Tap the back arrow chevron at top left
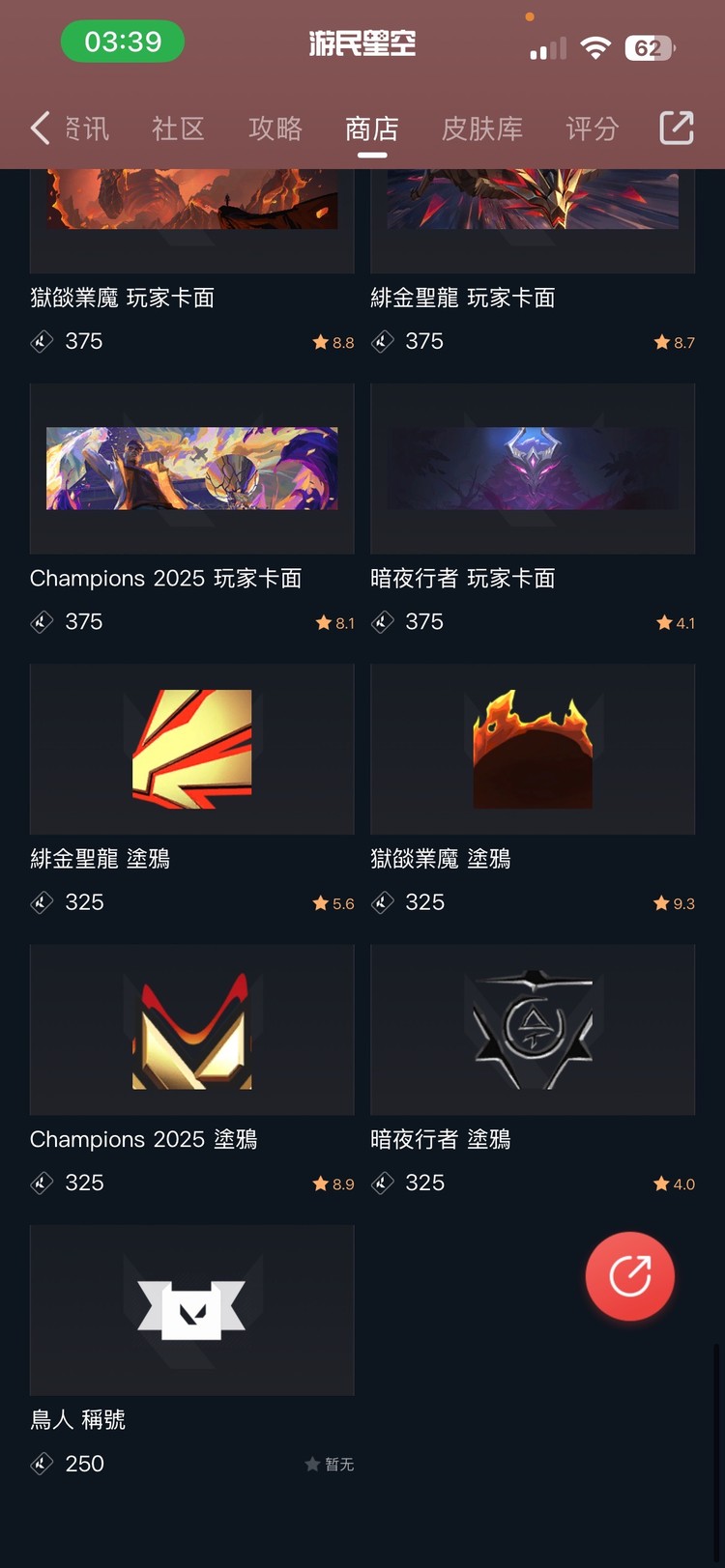Viewport: 725px width, 1568px height. click(39, 128)
